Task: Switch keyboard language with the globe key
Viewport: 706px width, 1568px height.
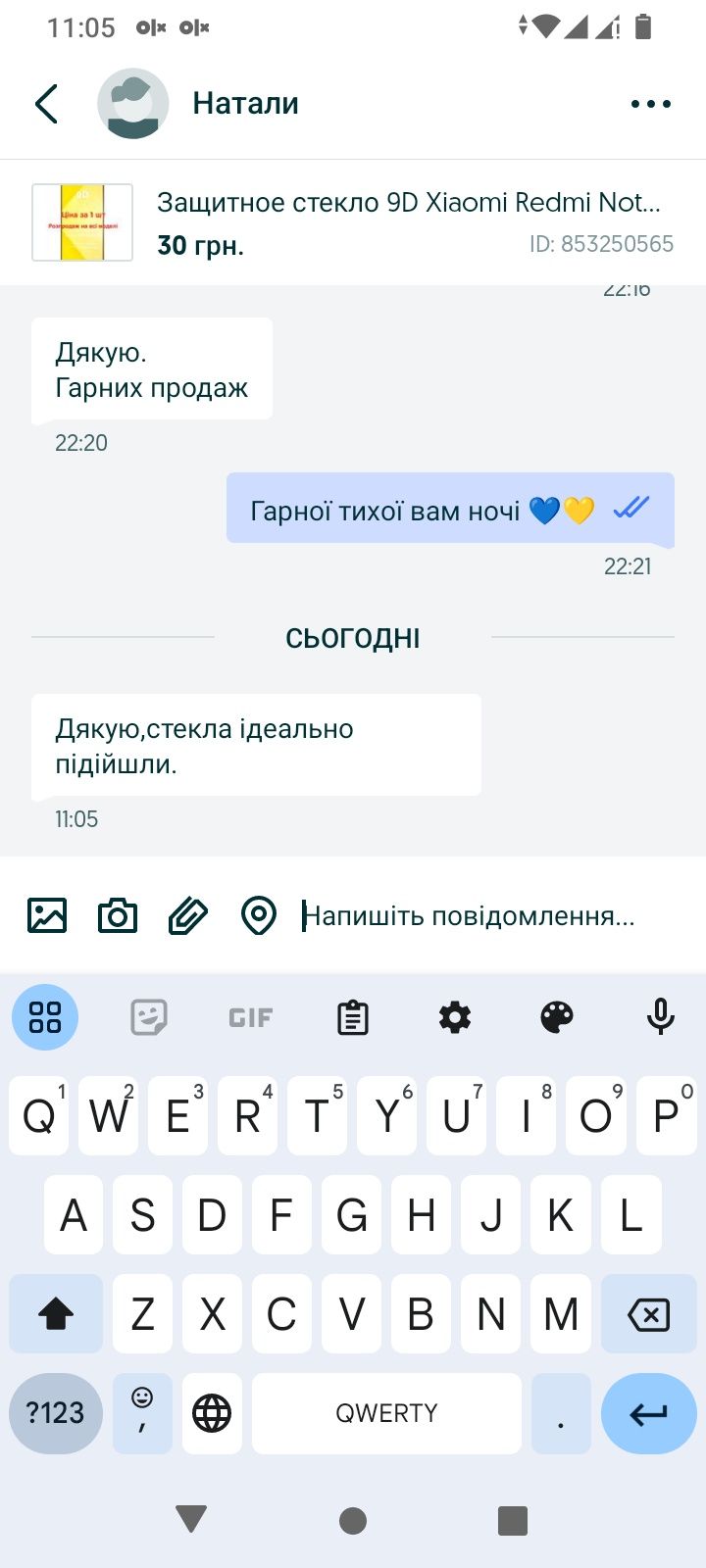Action: 212,1413
